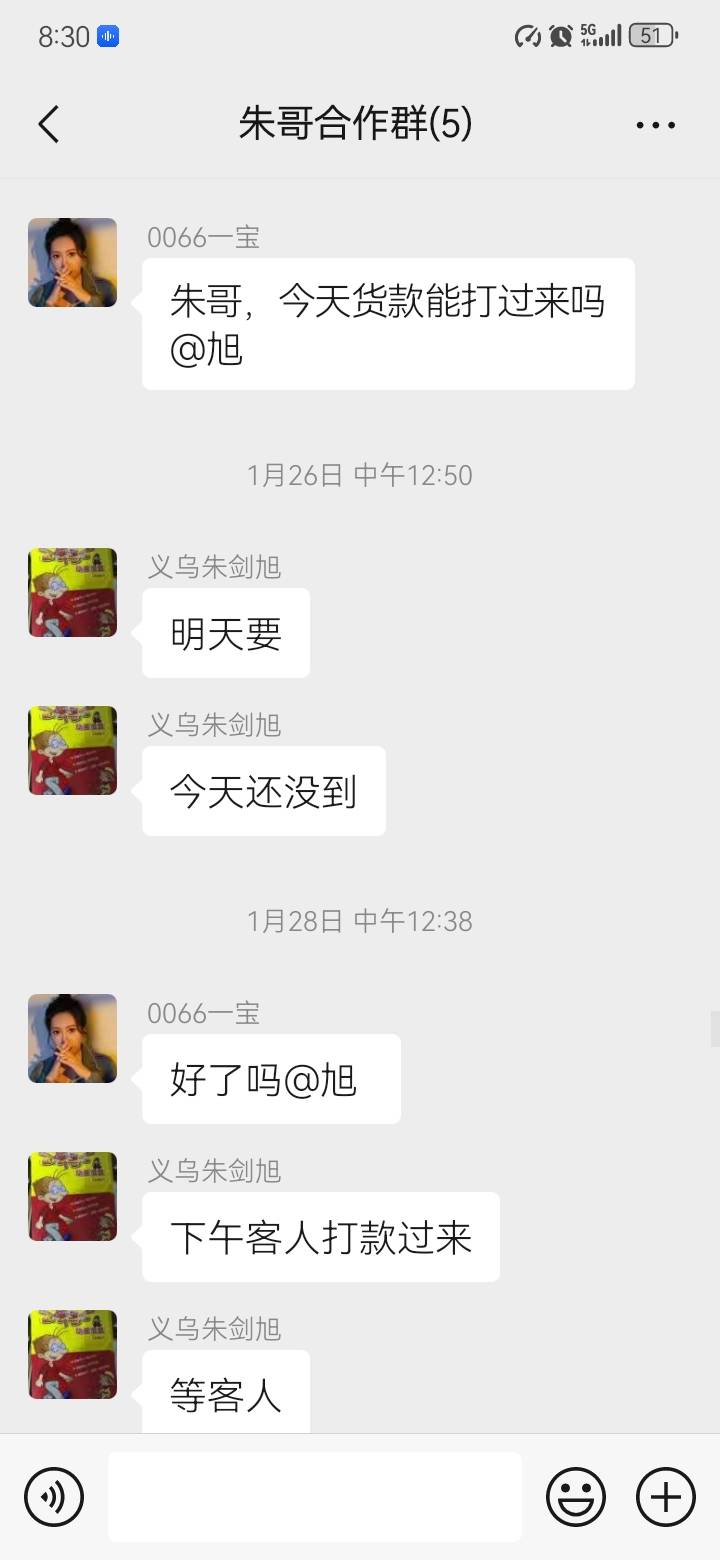Image resolution: width=720 pixels, height=1560 pixels.
Task: Open 0066一宝's avatar above 朱哥 message
Action: tap(72, 262)
